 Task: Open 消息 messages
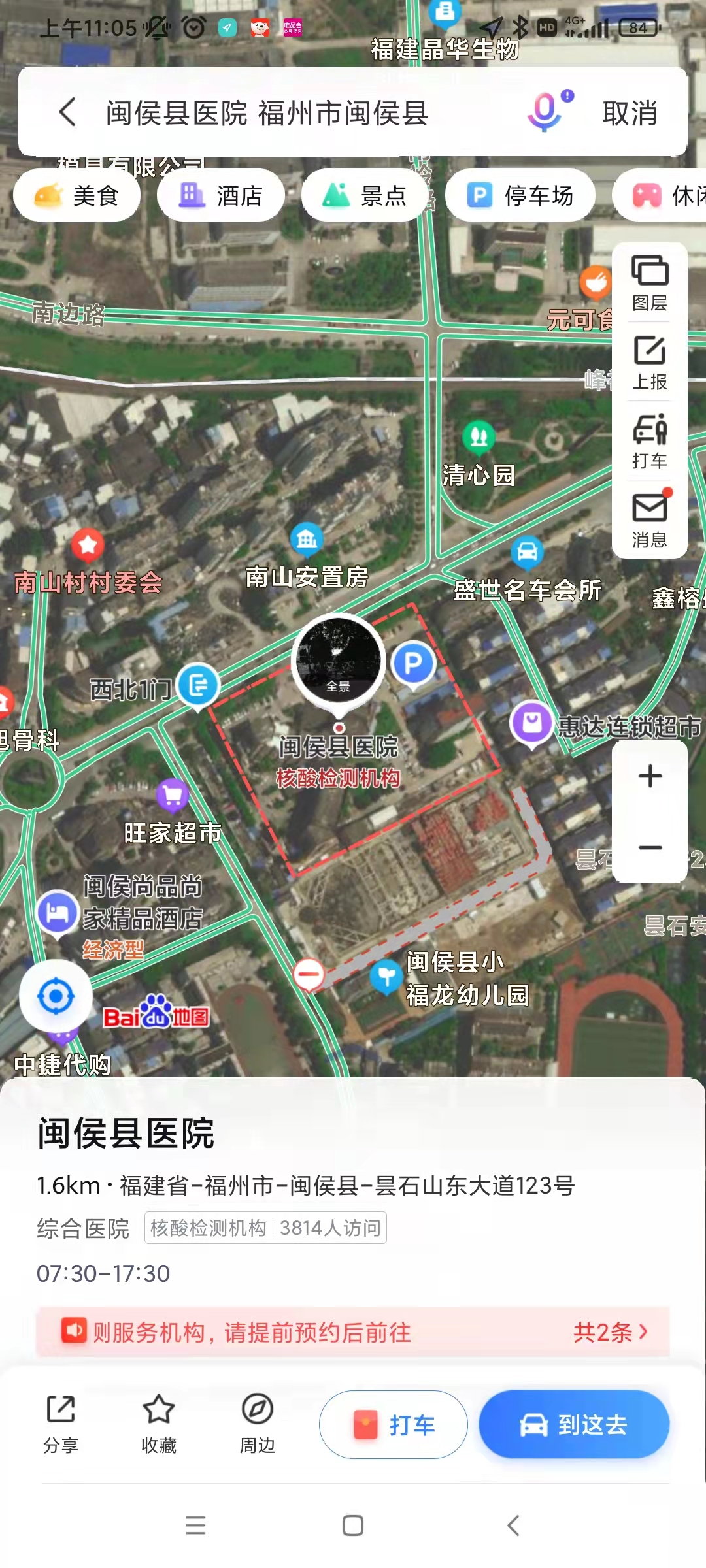point(649,520)
